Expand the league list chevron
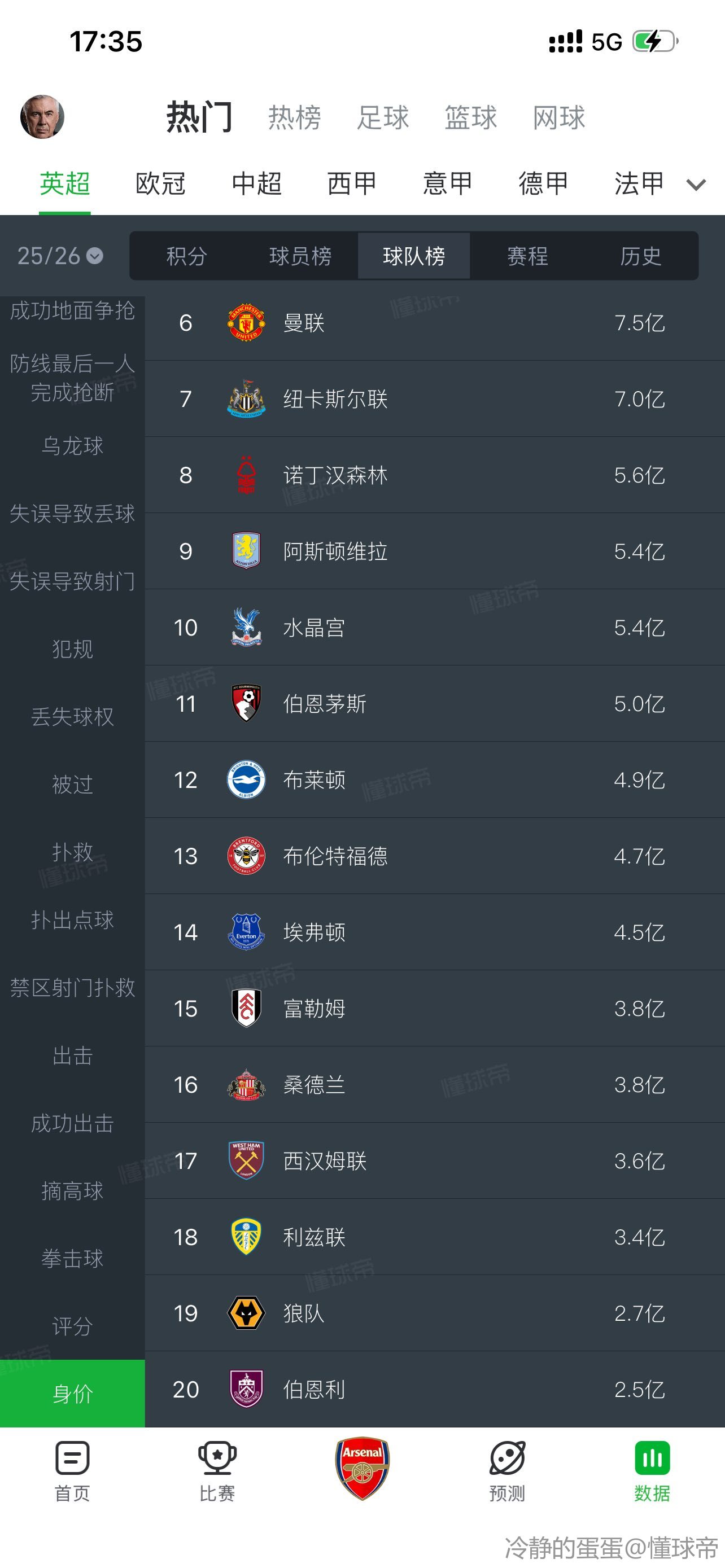Image resolution: width=725 pixels, height=1568 pixels. pos(696,185)
